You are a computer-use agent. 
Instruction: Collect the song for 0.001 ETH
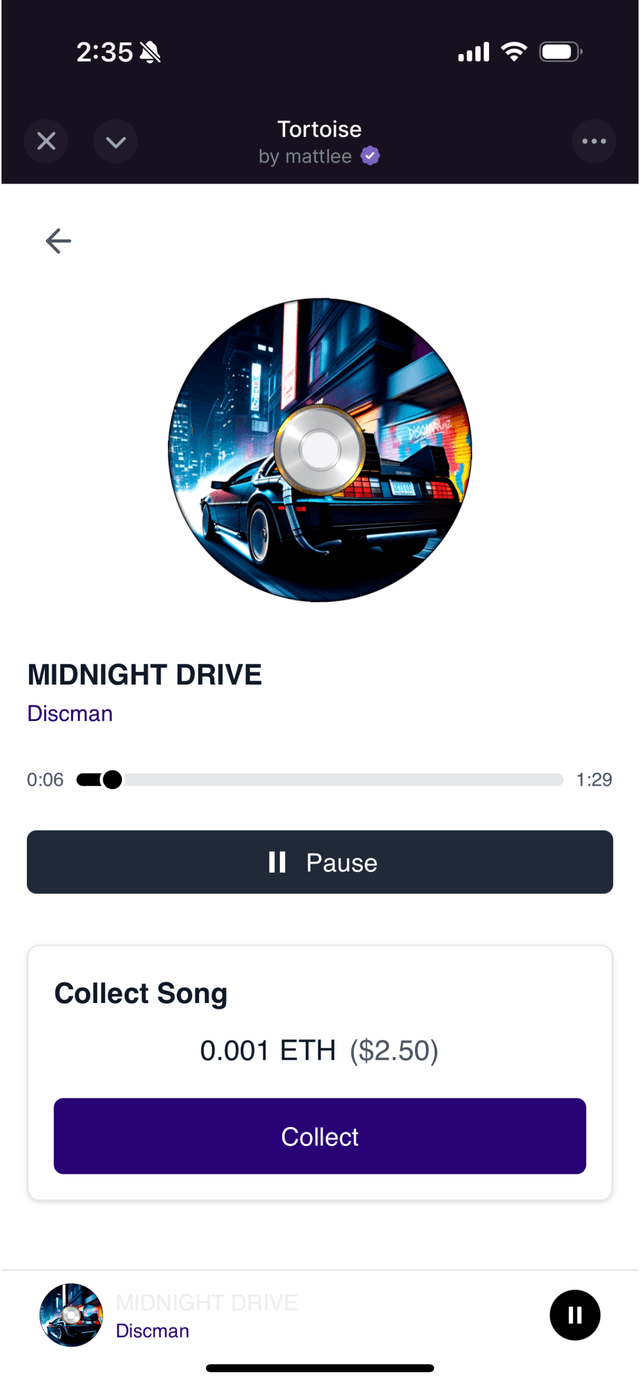[x=320, y=1136]
